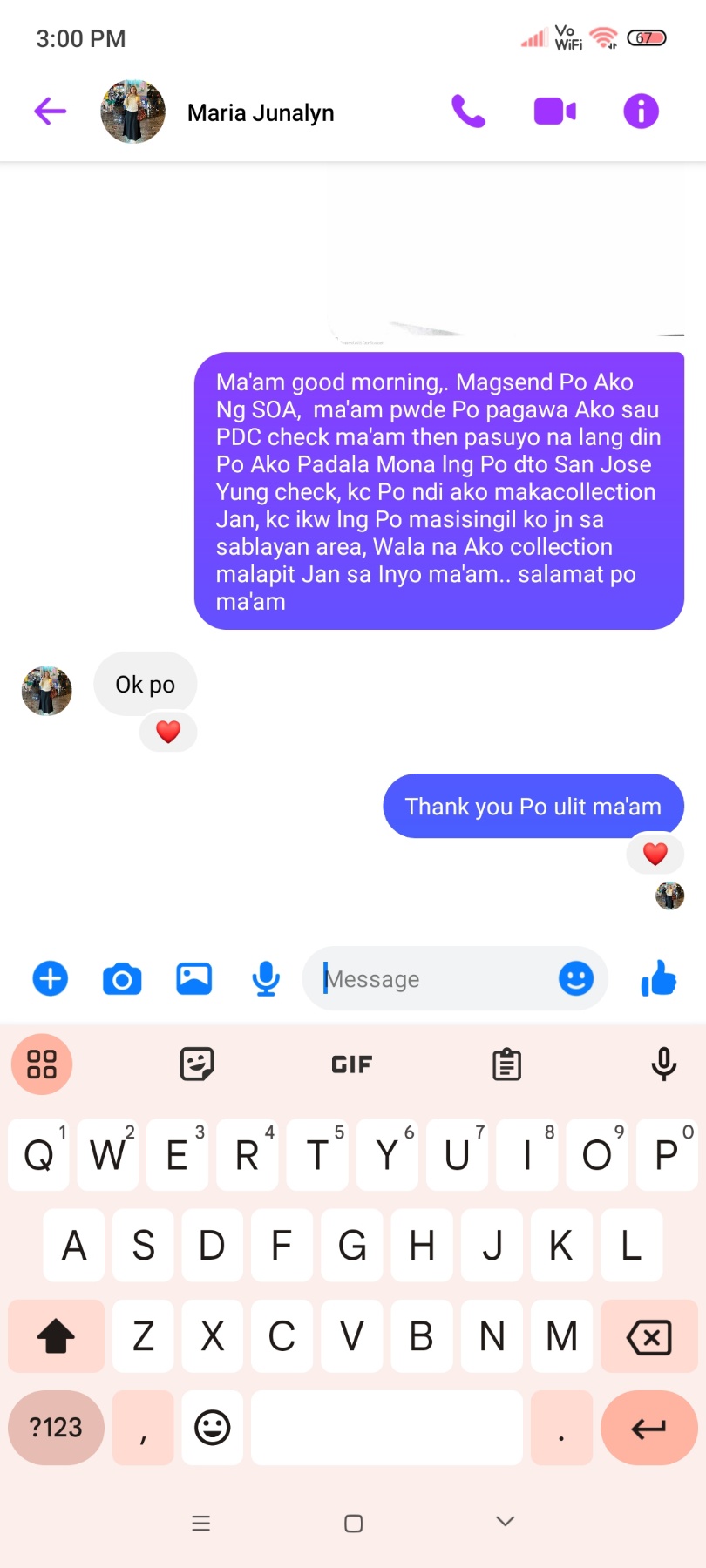The width and height of the screenshot is (706, 1568).
Task: Open the keyboard GIF search
Action: pos(352,1064)
